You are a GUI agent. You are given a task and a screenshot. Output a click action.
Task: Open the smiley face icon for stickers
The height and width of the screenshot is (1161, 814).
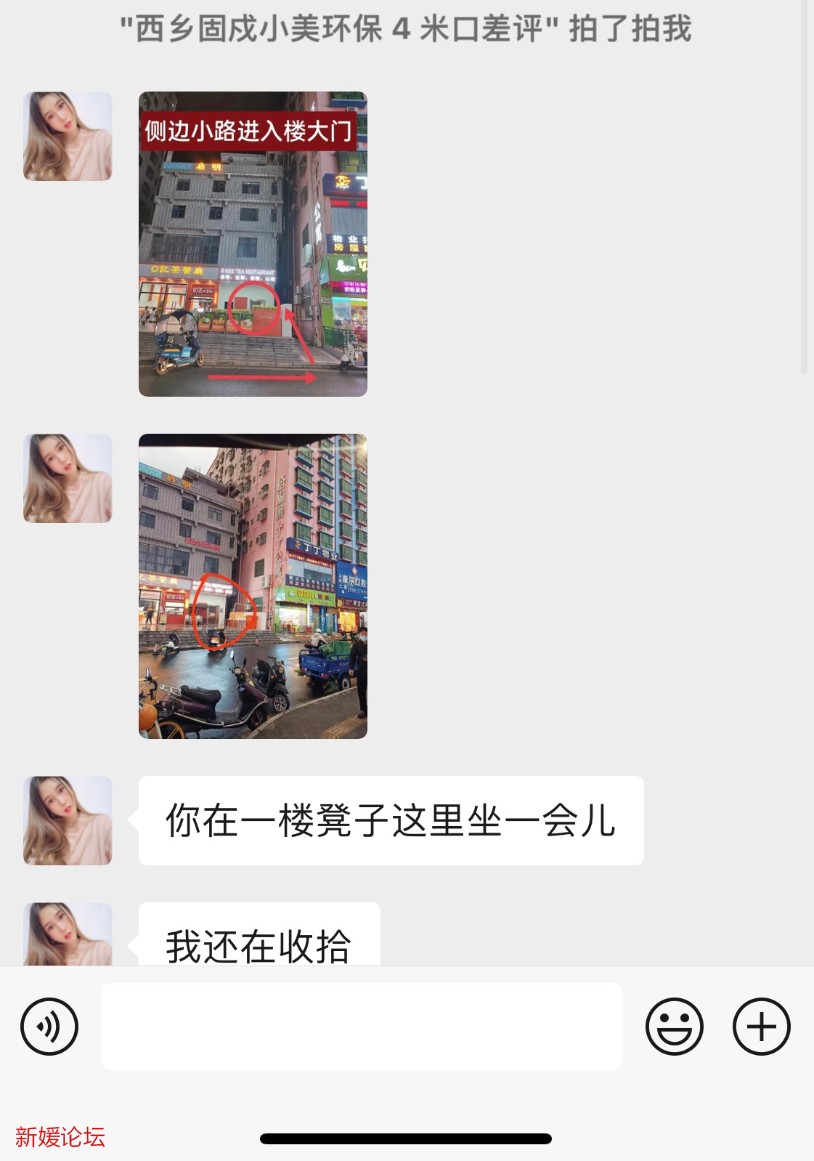(x=675, y=1026)
